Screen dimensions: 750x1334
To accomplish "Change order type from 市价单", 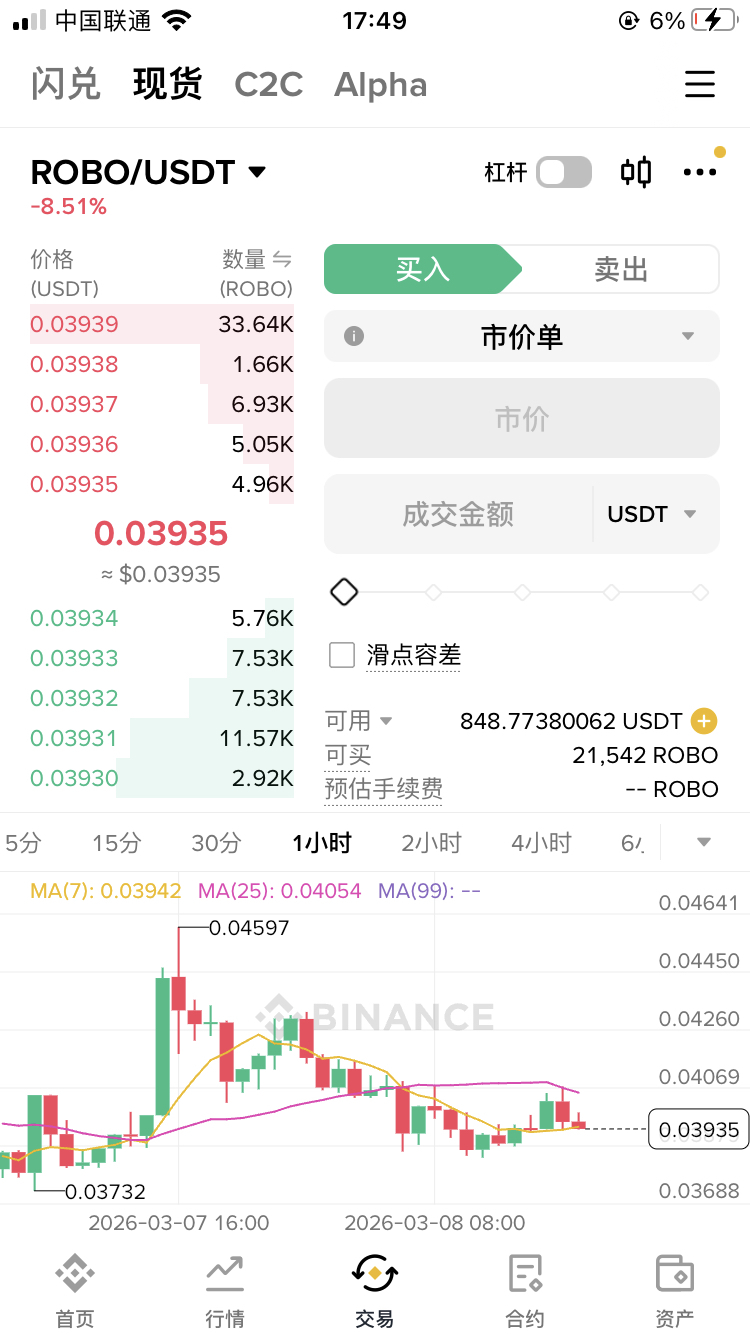I will click(x=522, y=337).
